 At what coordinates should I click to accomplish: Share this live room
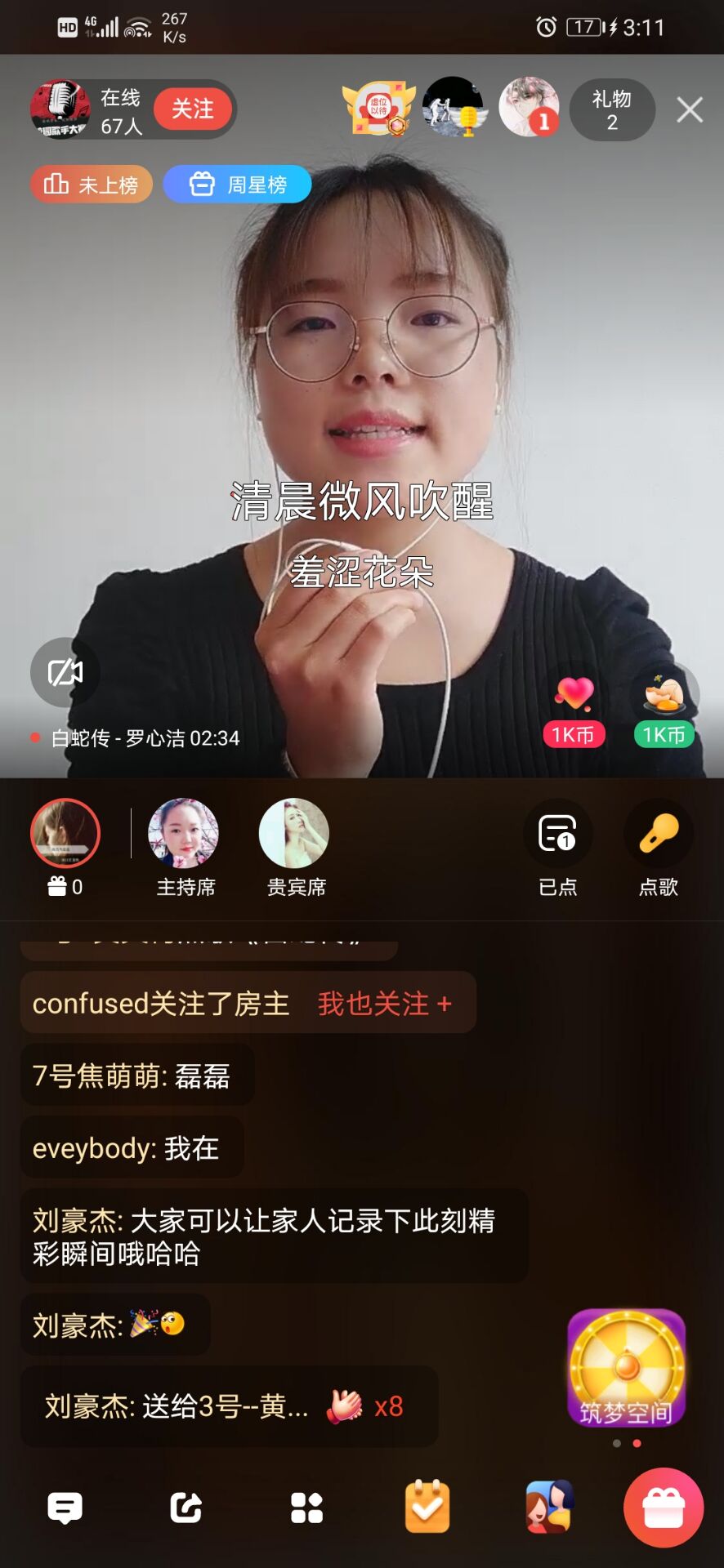[x=185, y=1508]
